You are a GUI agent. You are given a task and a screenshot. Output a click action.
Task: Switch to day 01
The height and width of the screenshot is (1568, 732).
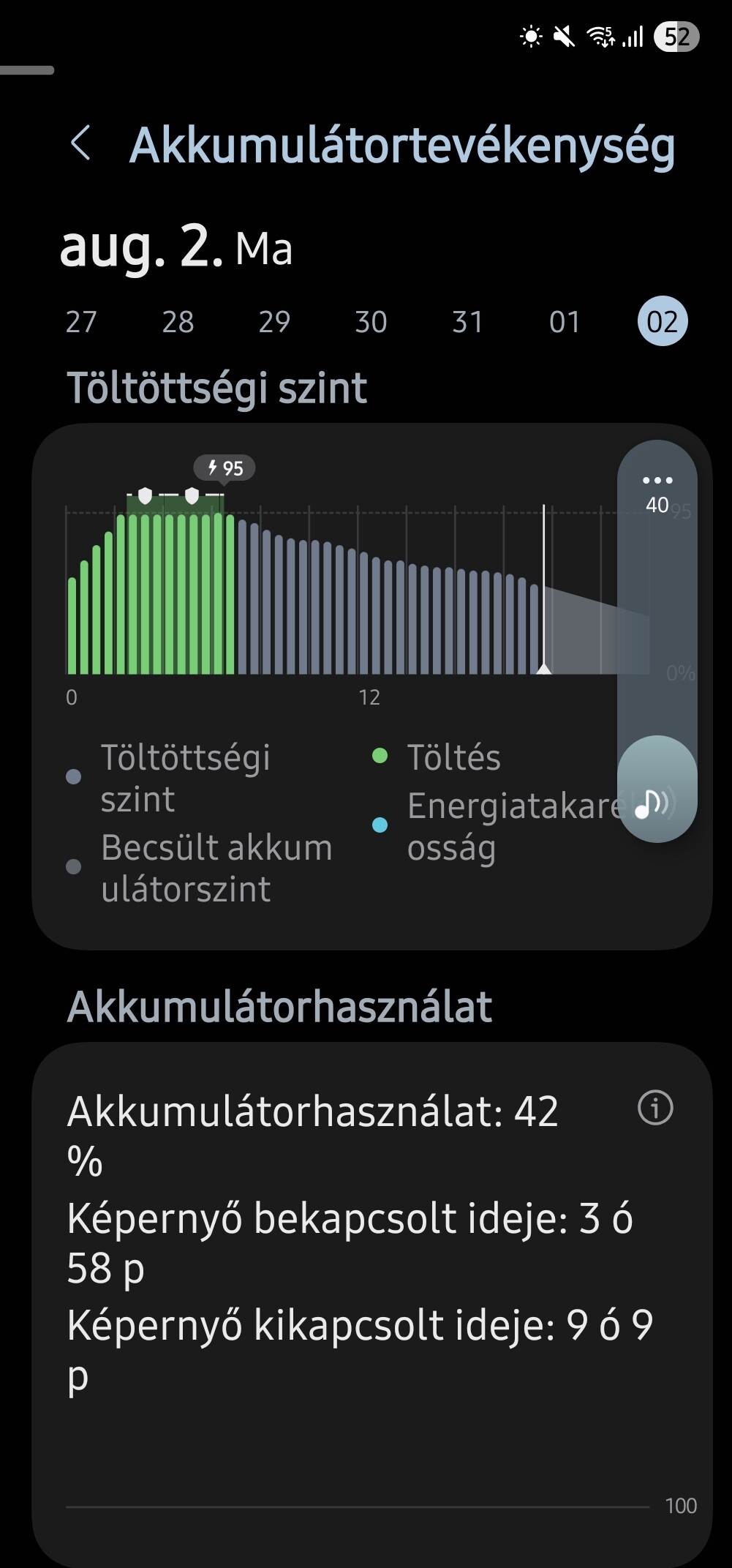pyautogui.click(x=565, y=322)
